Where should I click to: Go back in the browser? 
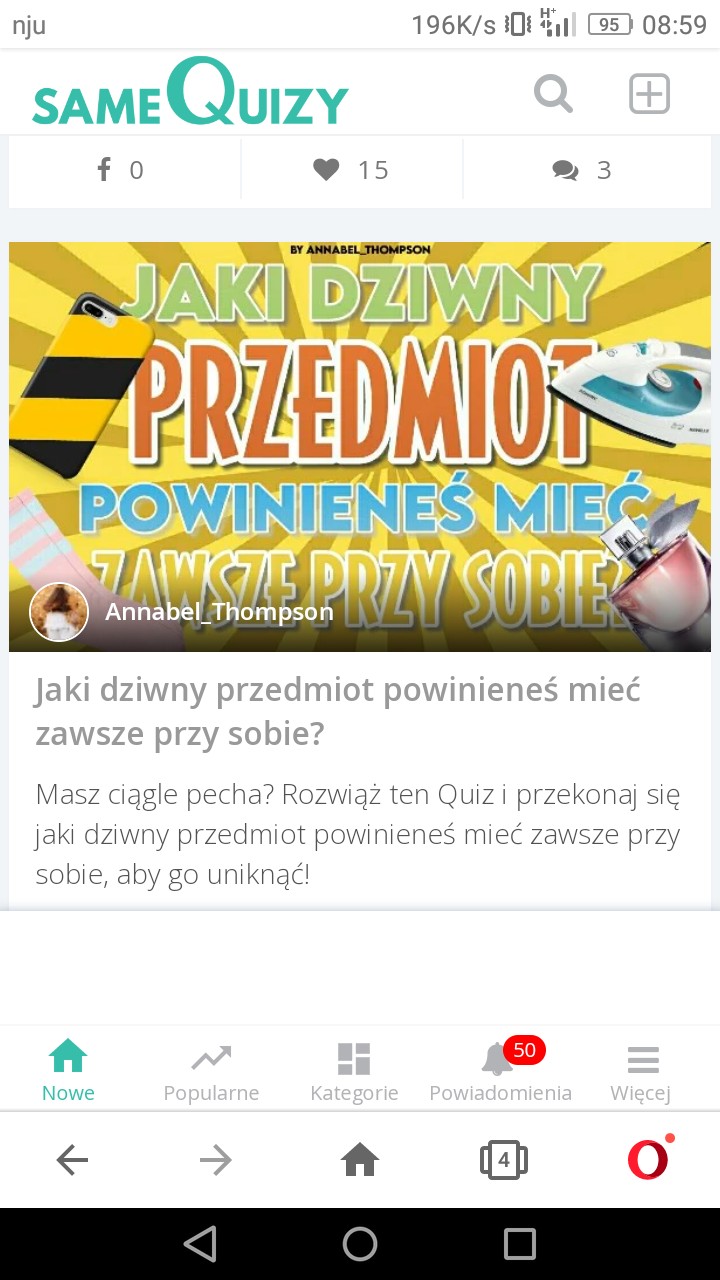72,1160
